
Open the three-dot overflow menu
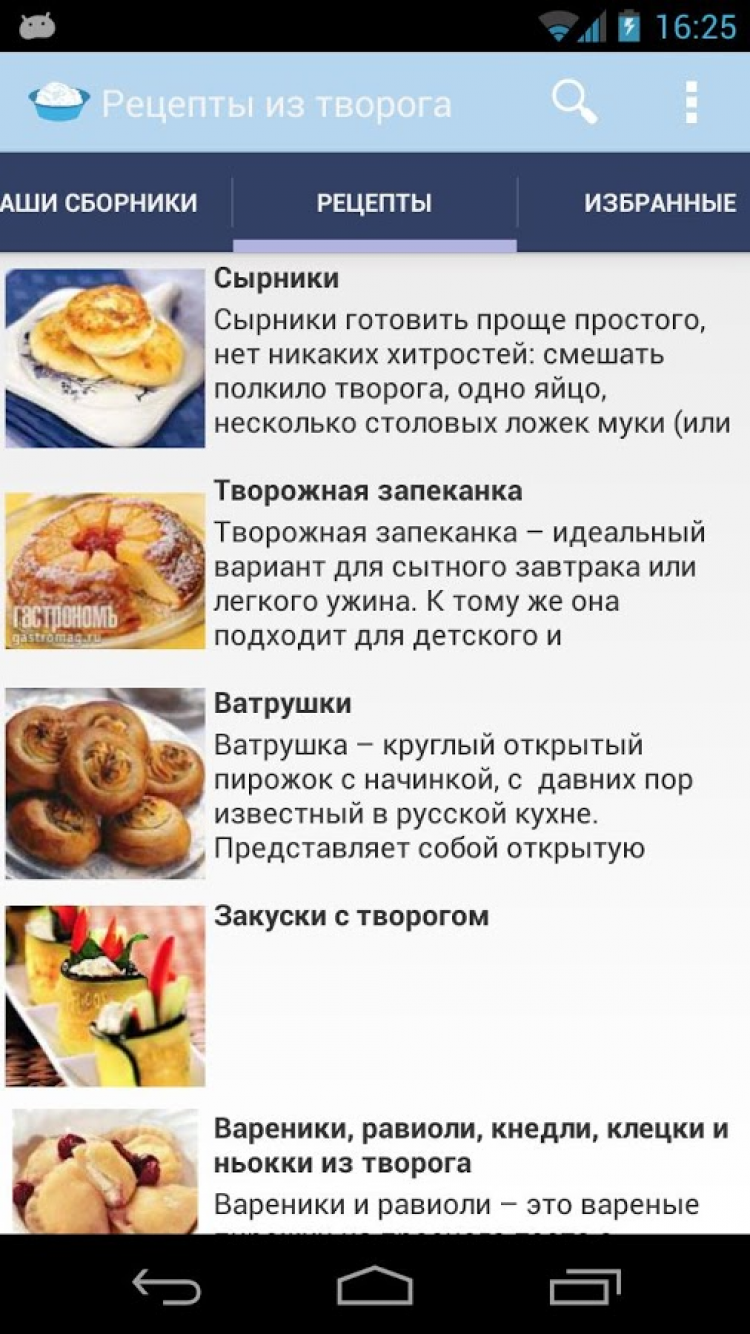click(x=690, y=103)
